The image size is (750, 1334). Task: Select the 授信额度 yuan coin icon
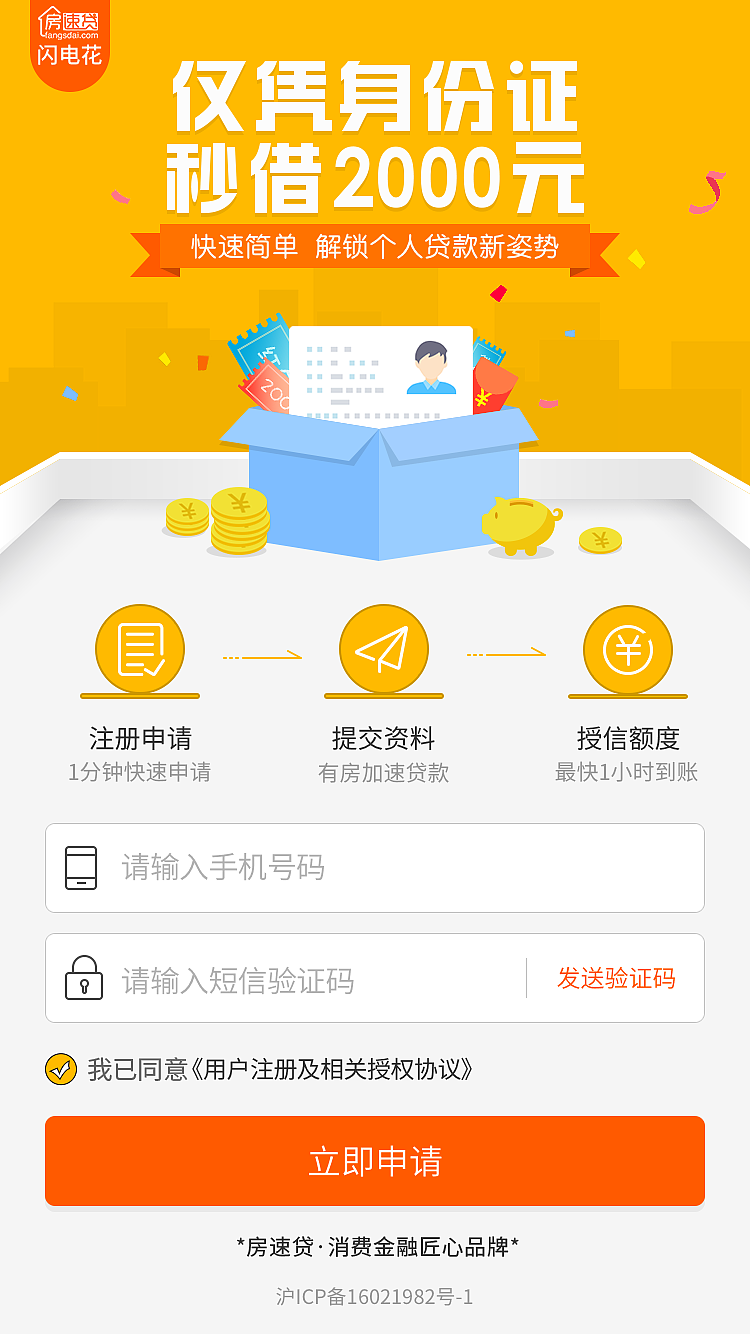click(x=626, y=648)
